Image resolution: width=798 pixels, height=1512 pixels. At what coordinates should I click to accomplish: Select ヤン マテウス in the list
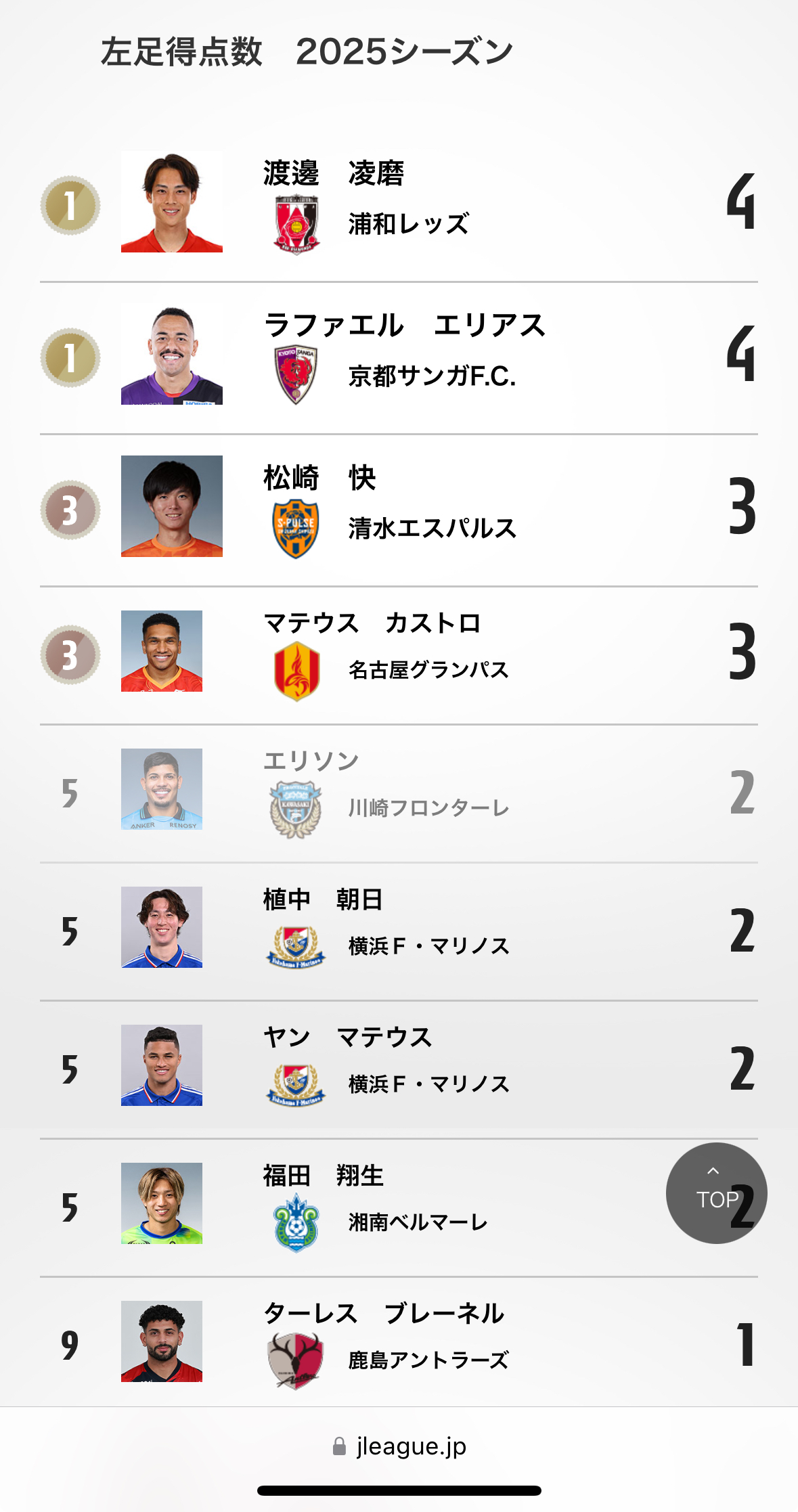(399, 1069)
